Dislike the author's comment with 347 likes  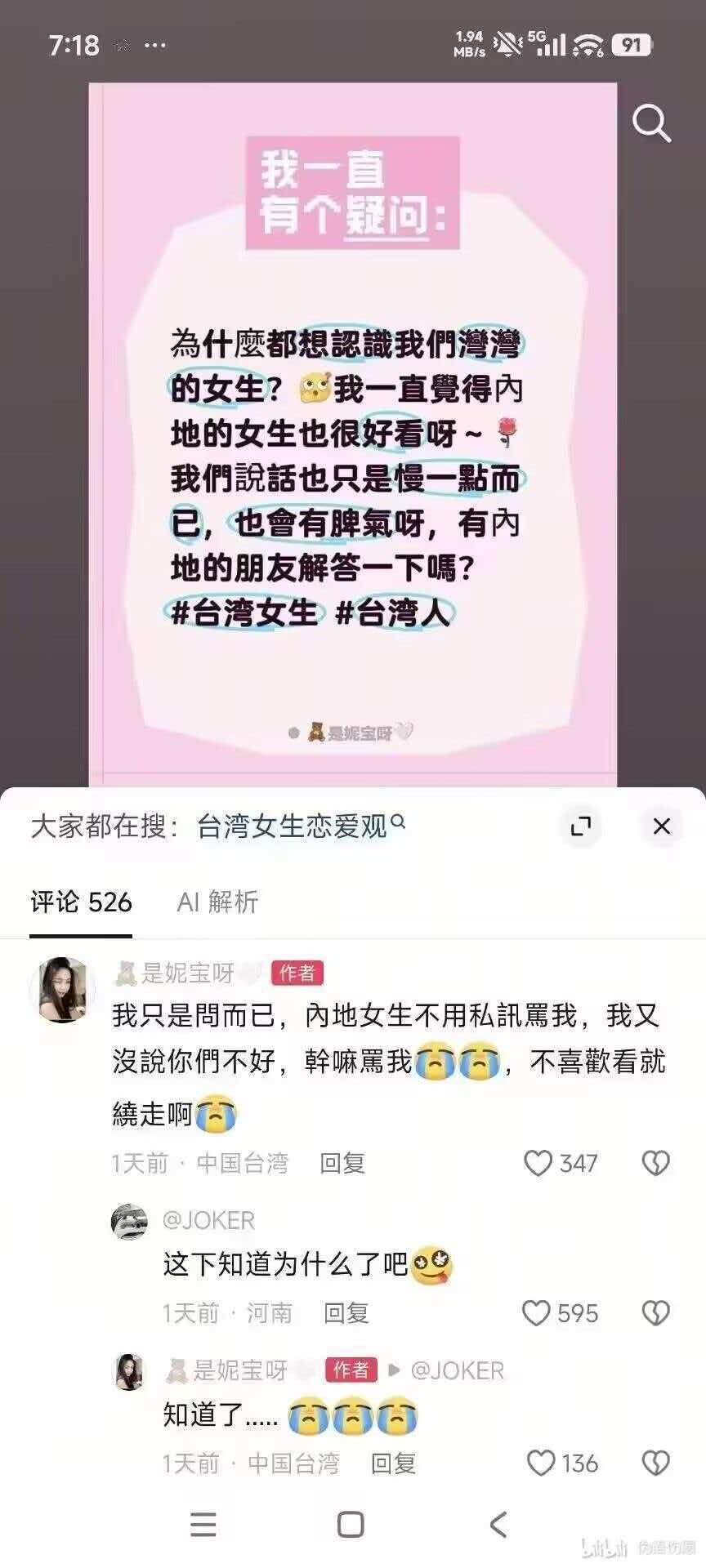point(655,1163)
